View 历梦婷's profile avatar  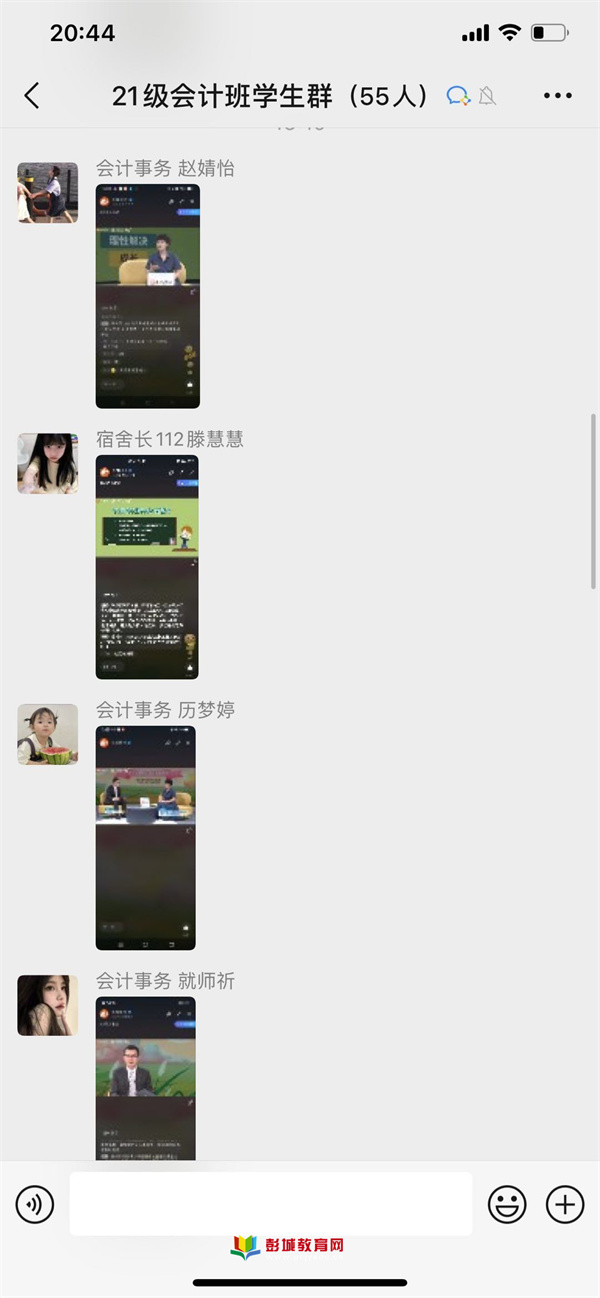[47, 734]
